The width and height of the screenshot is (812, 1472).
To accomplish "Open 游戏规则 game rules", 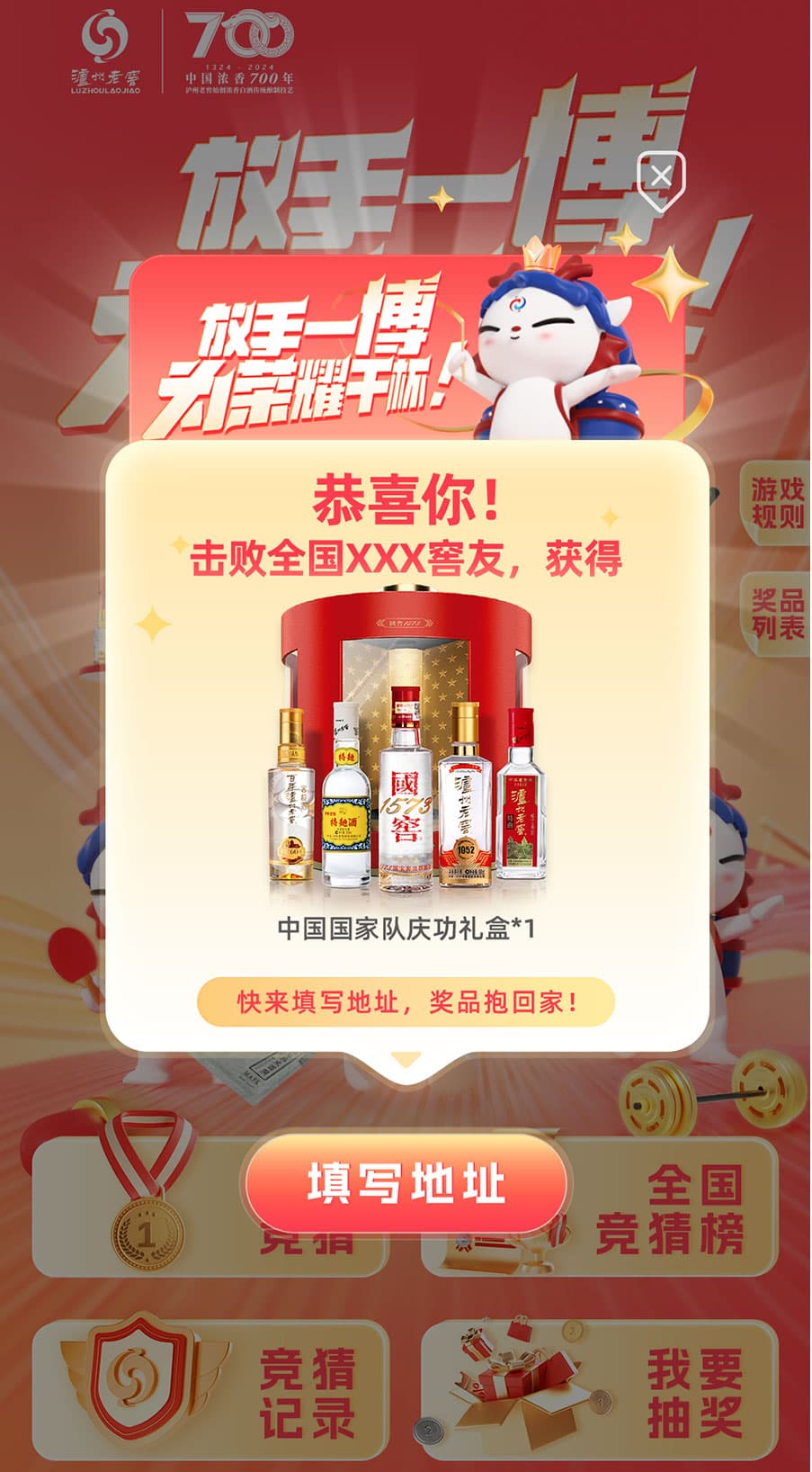I will [x=778, y=503].
